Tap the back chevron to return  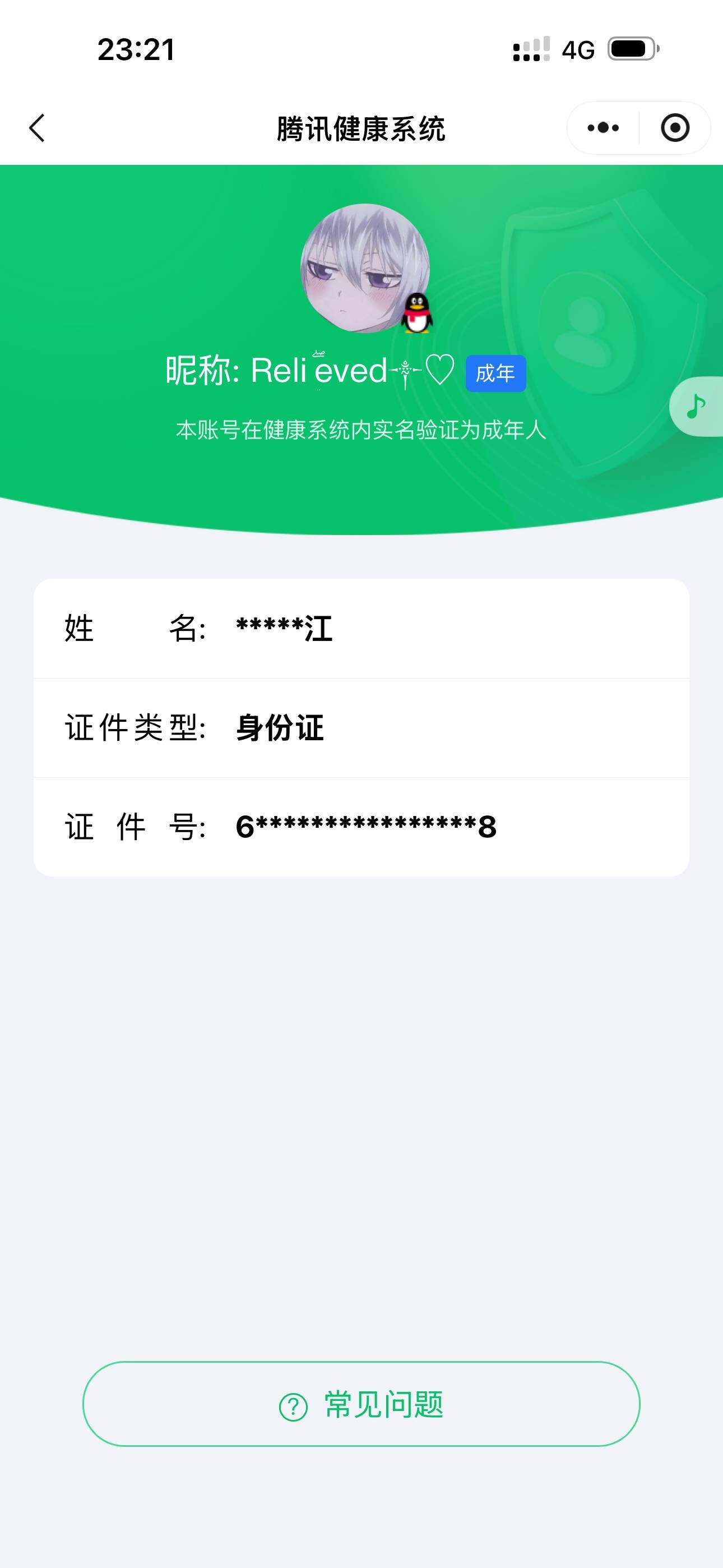click(38, 127)
